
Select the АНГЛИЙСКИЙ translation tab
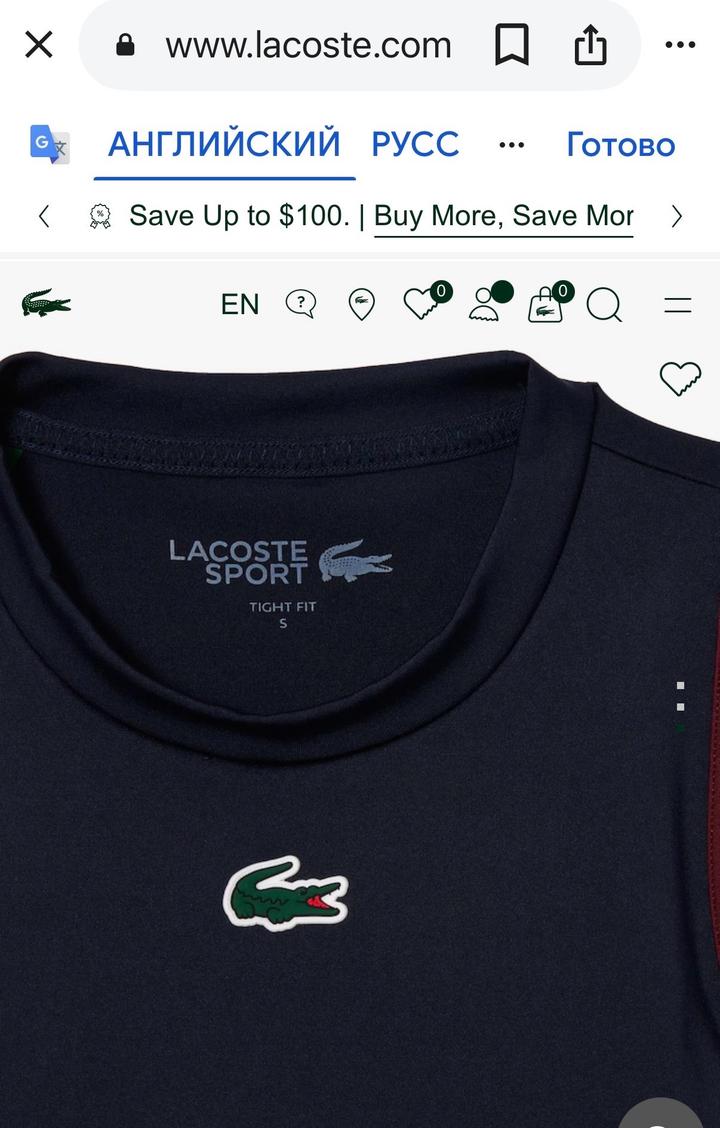click(x=224, y=145)
